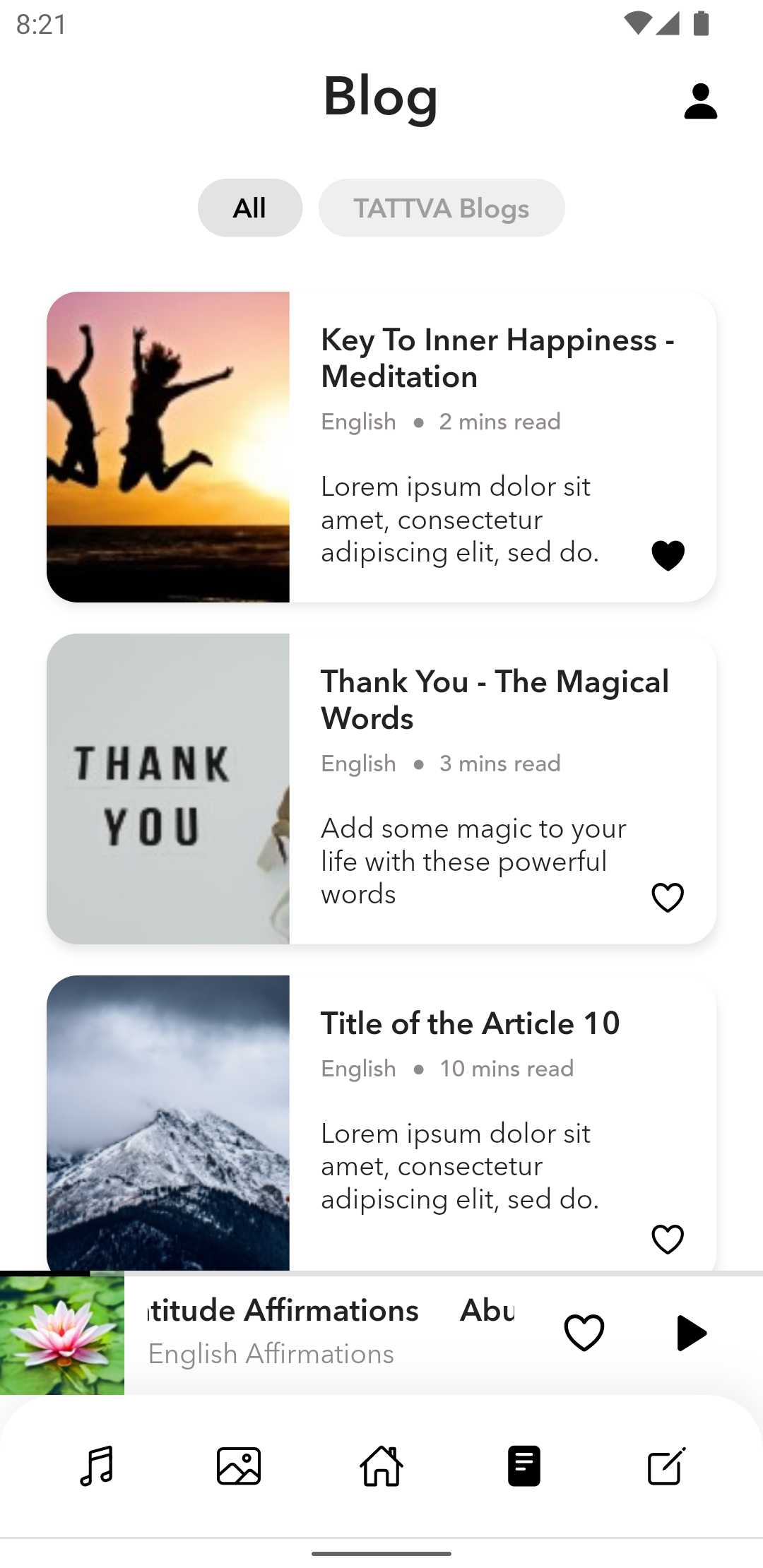Switch to the image gallery tab
The image size is (763, 1568).
[239, 1466]
